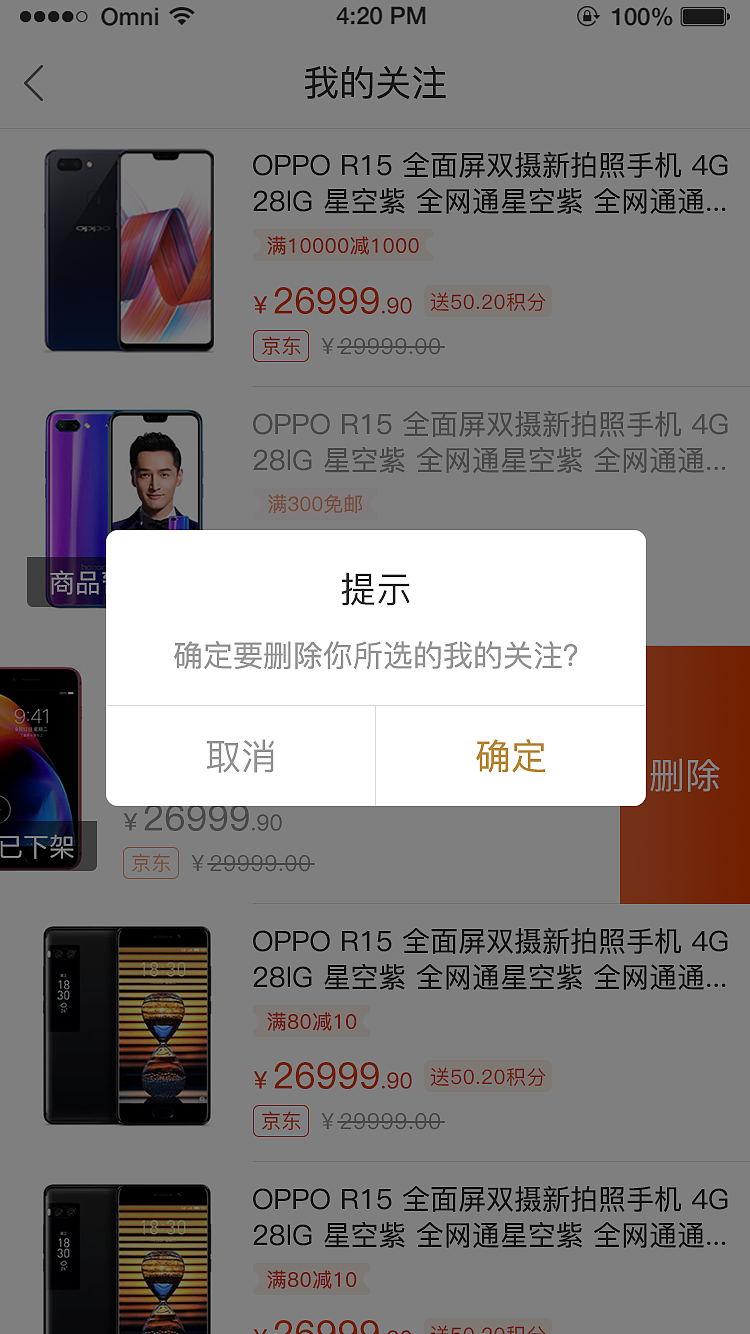Click the 送50.20积分 points label
This screenshot has height=1334, width=750.
487,301
